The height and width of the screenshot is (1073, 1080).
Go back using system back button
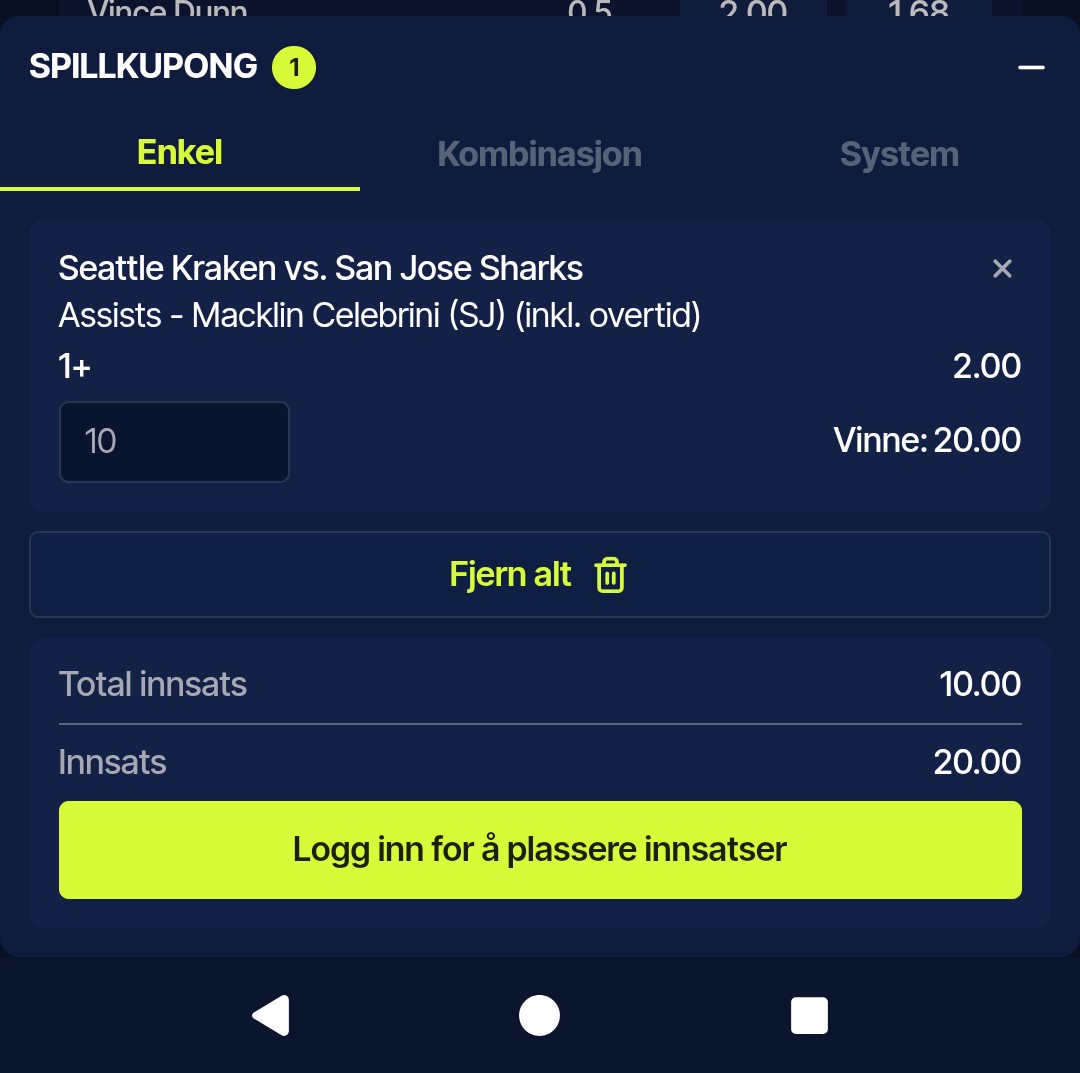pyautogui.click(x=270, y=1016)
